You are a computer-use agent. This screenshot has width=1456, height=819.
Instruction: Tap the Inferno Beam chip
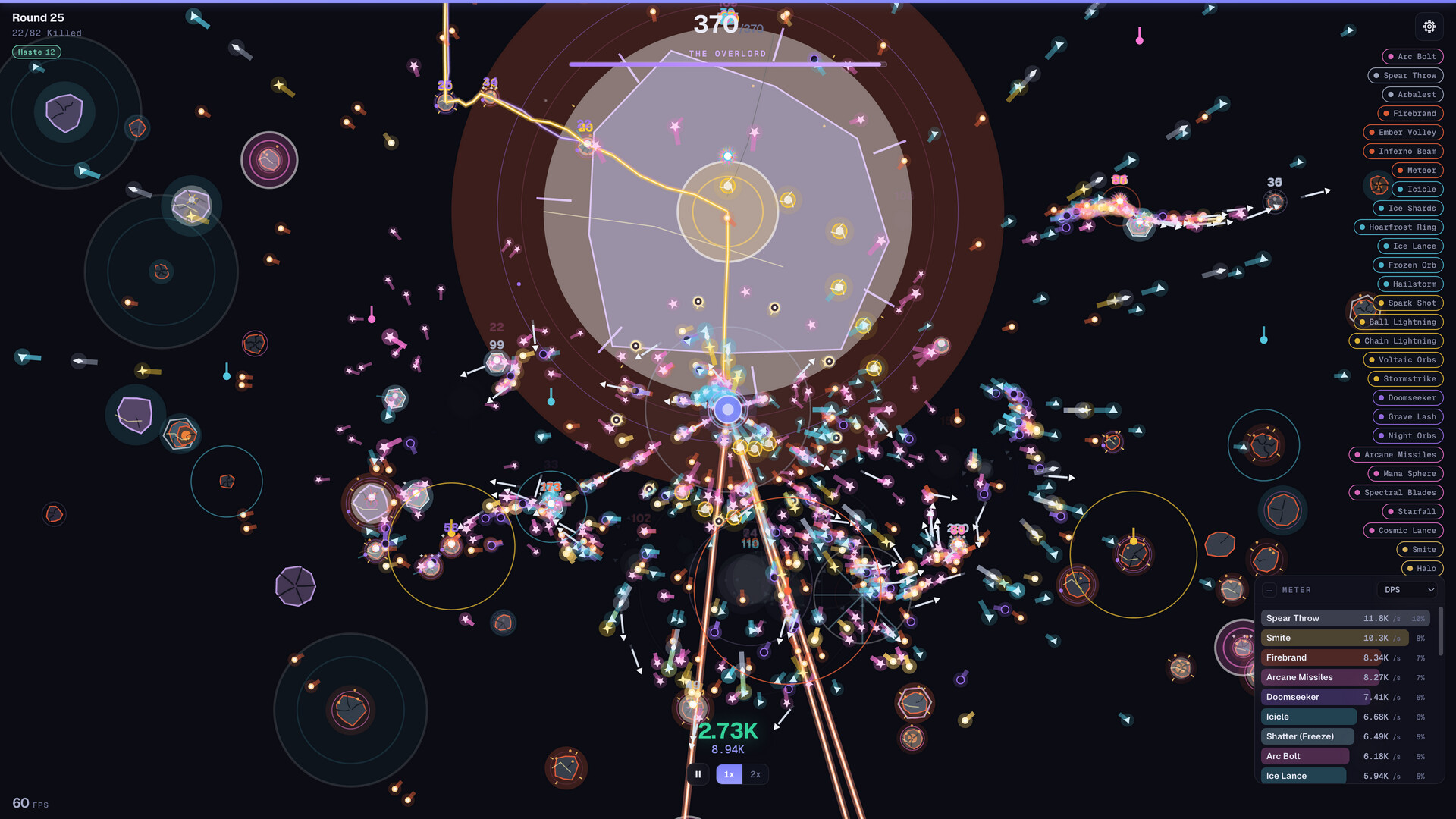[x=1403, y=151]
